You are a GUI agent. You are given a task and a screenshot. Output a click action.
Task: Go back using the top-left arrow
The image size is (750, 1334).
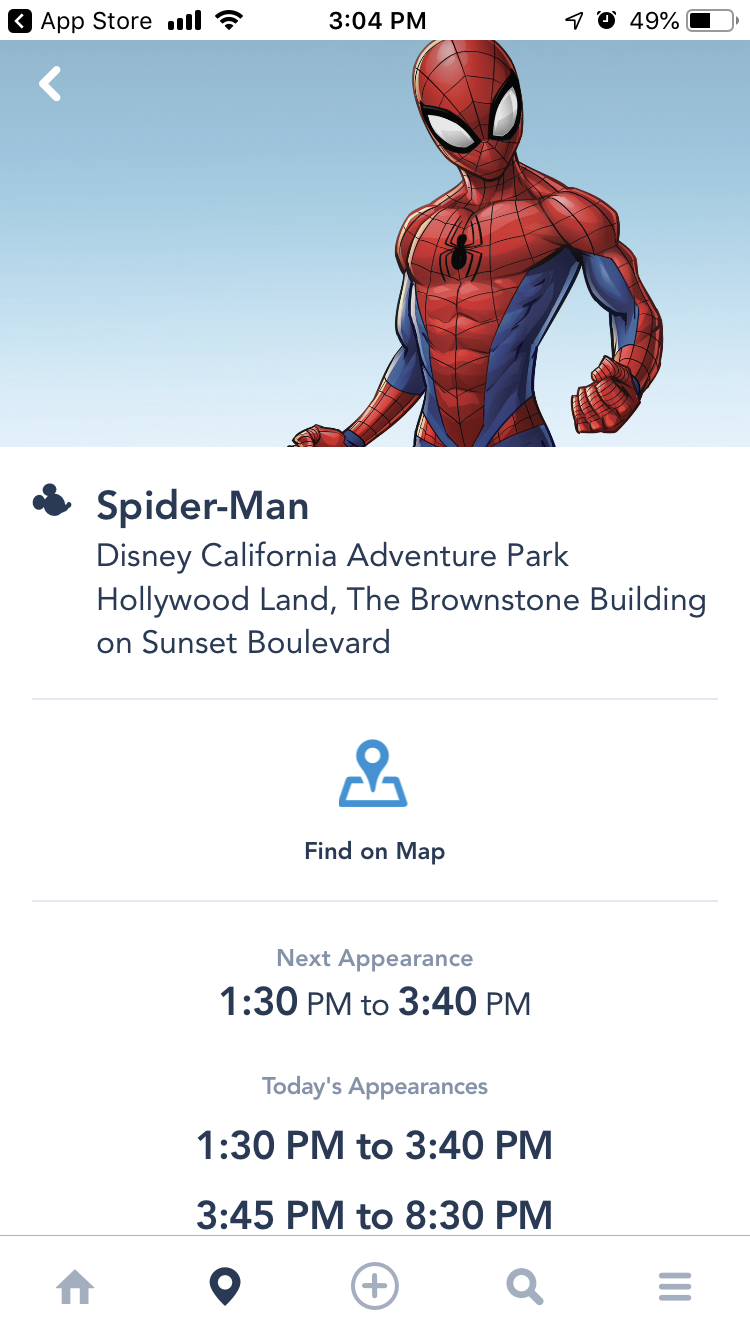click(x=50, y=84)
